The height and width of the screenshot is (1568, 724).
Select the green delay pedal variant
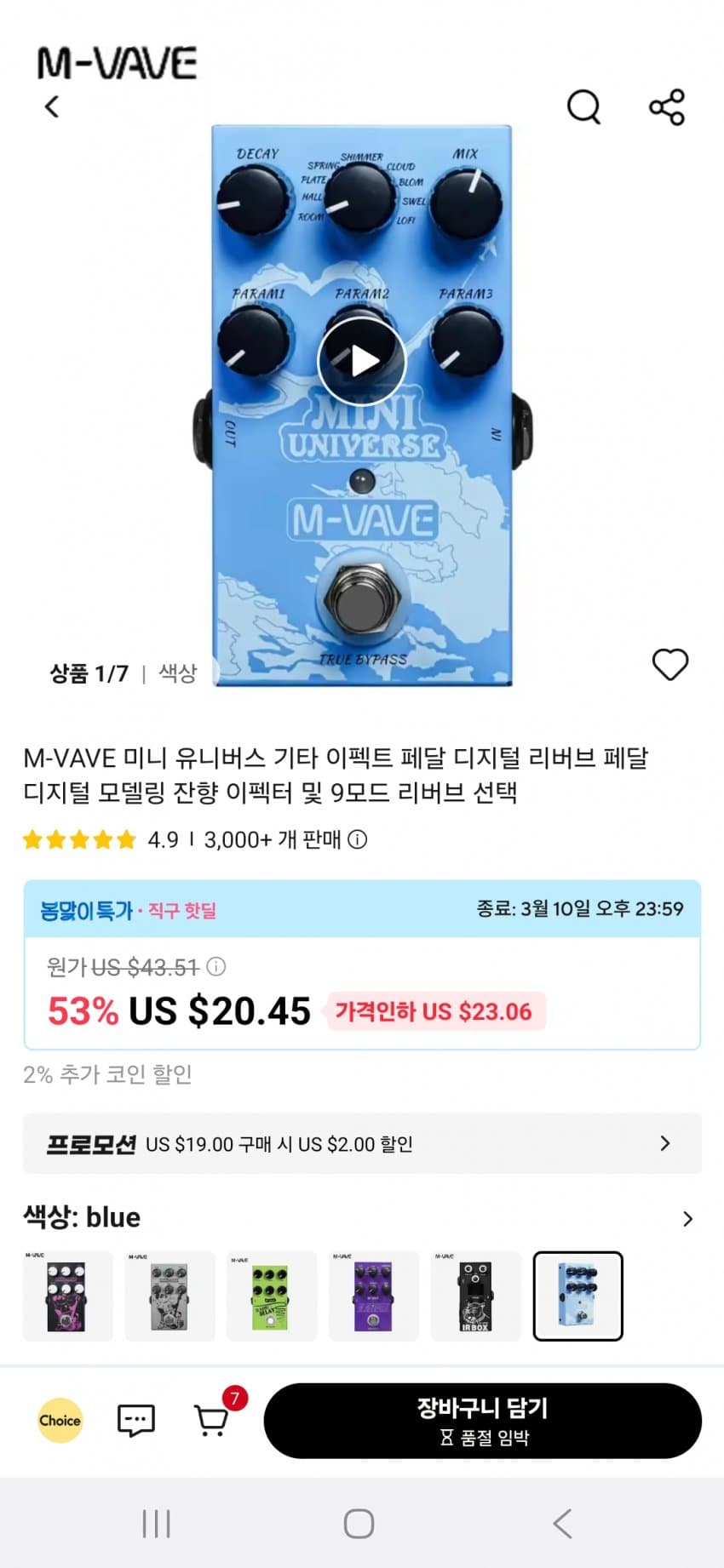click(272, 1296)
